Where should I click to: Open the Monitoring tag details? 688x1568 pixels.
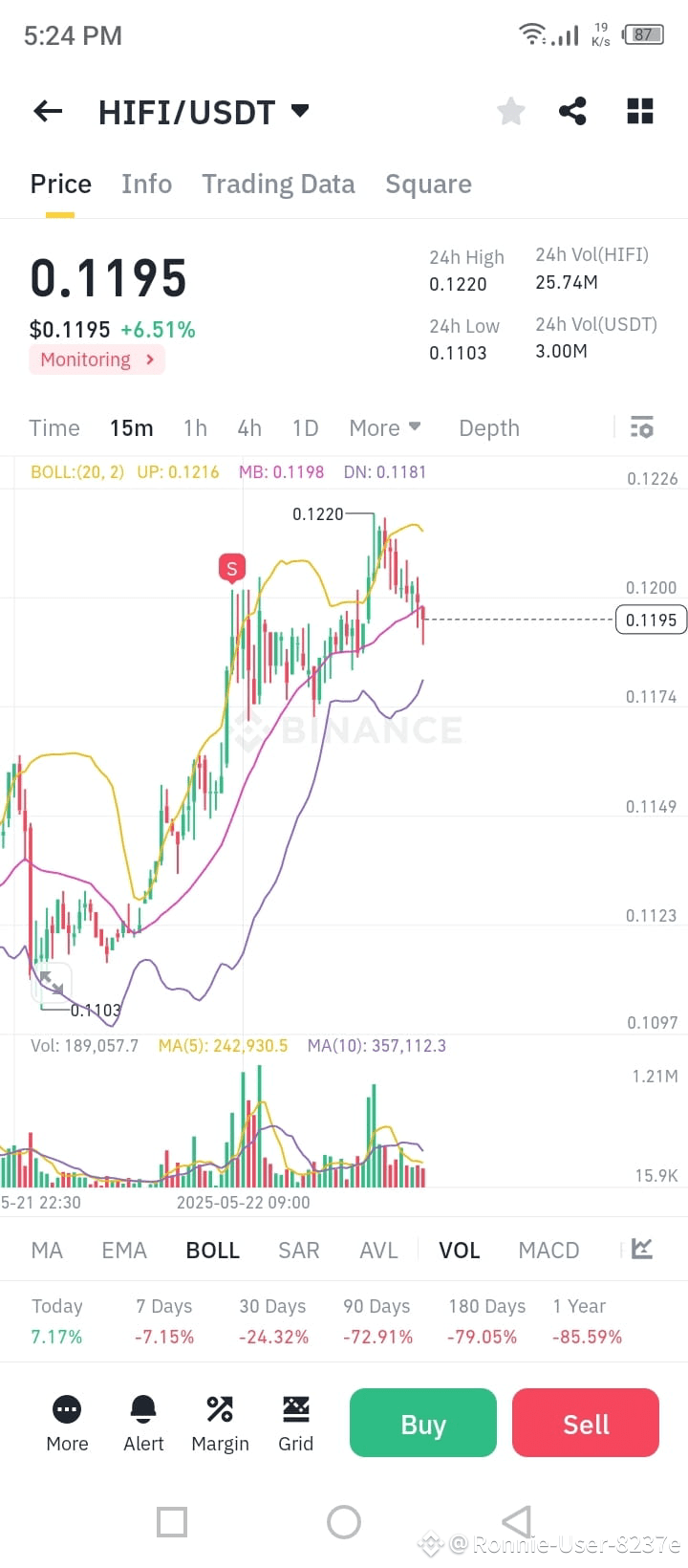pos(96,359)
